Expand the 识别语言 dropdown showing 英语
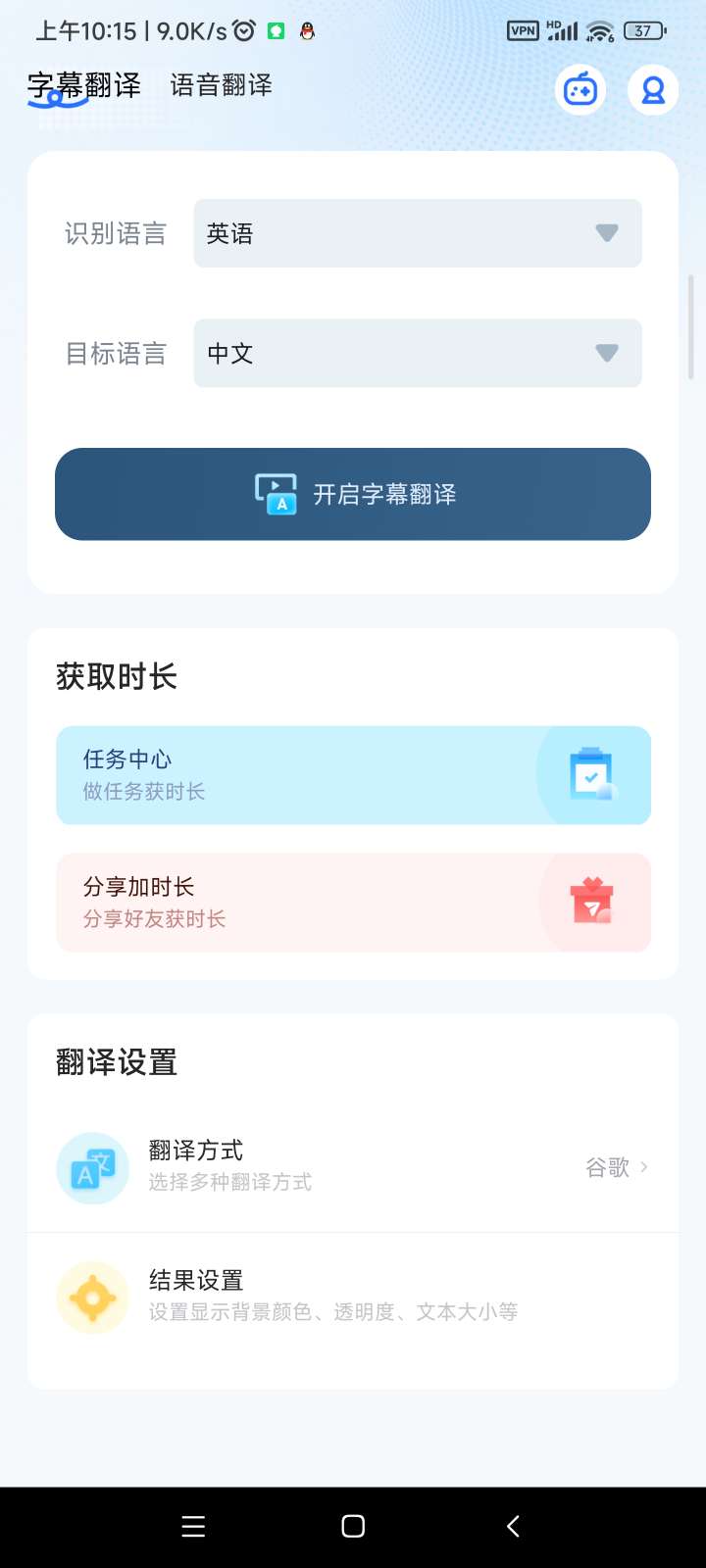Screen dimensions: 706x1568 click(x=418, y=233)
